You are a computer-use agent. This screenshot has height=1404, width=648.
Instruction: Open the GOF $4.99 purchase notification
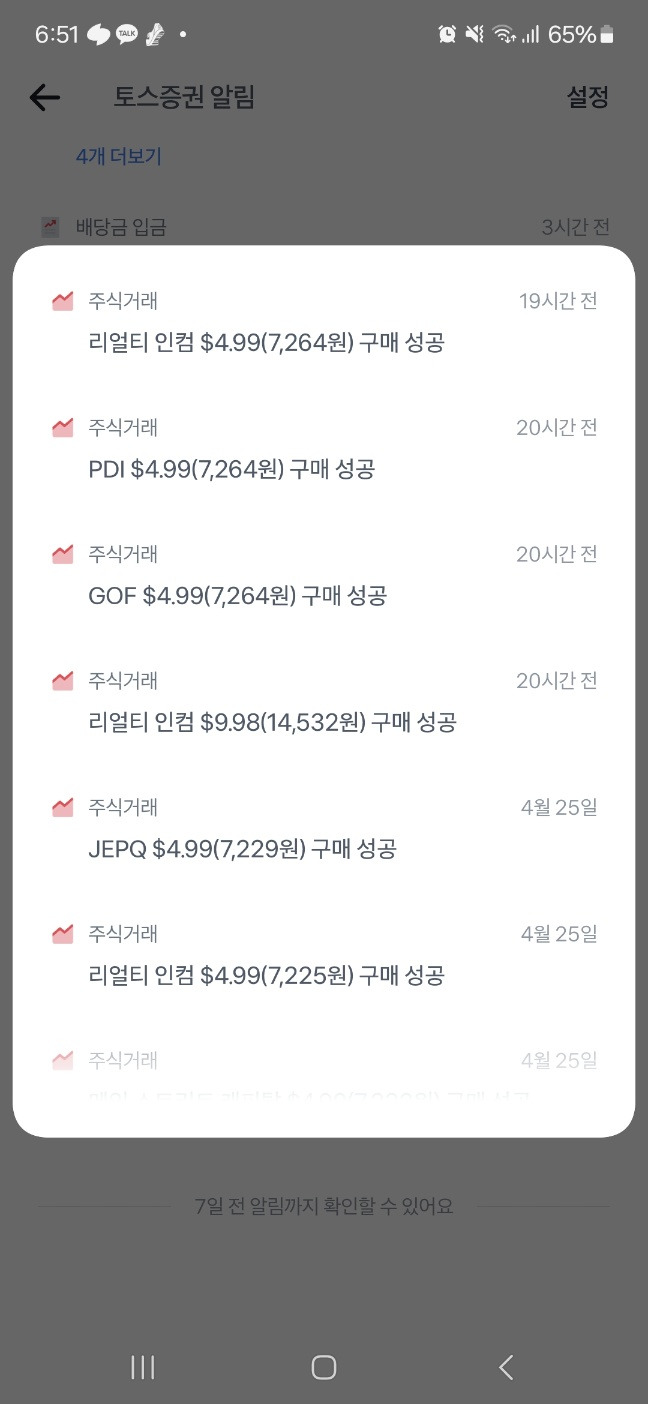(324, 576)
